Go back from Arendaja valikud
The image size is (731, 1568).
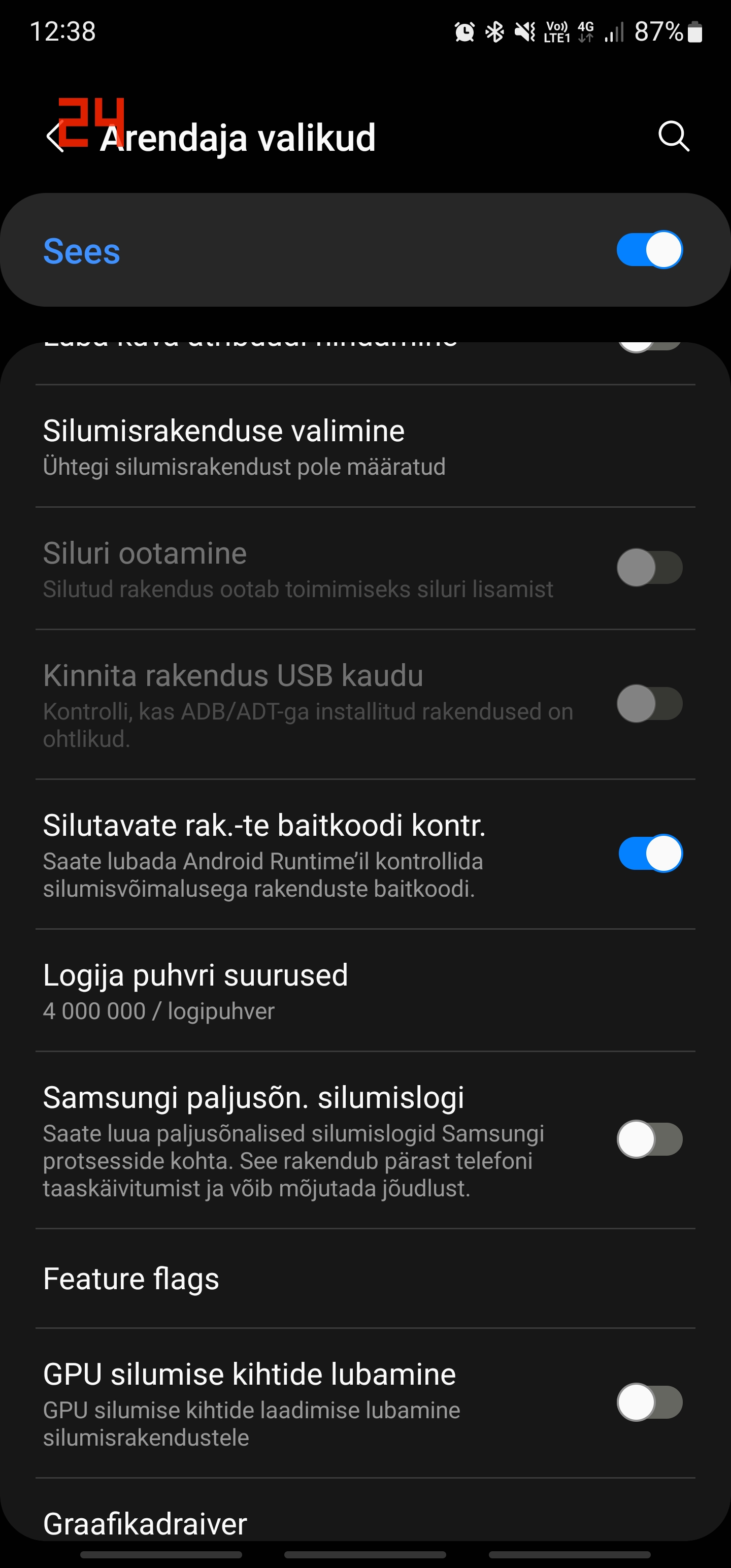[55, 137]
